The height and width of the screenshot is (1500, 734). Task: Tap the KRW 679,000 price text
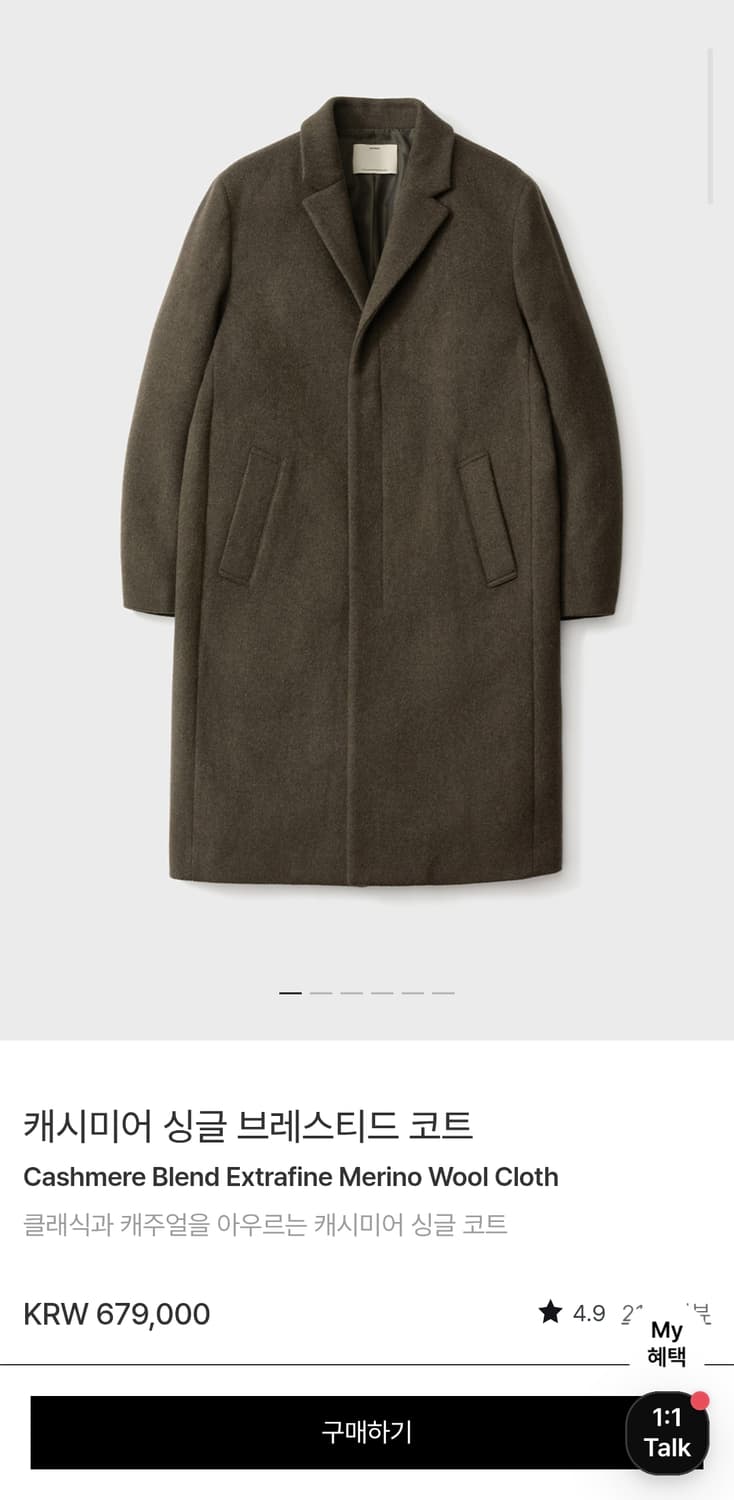pyautogui.click(x=115, y=1313)
